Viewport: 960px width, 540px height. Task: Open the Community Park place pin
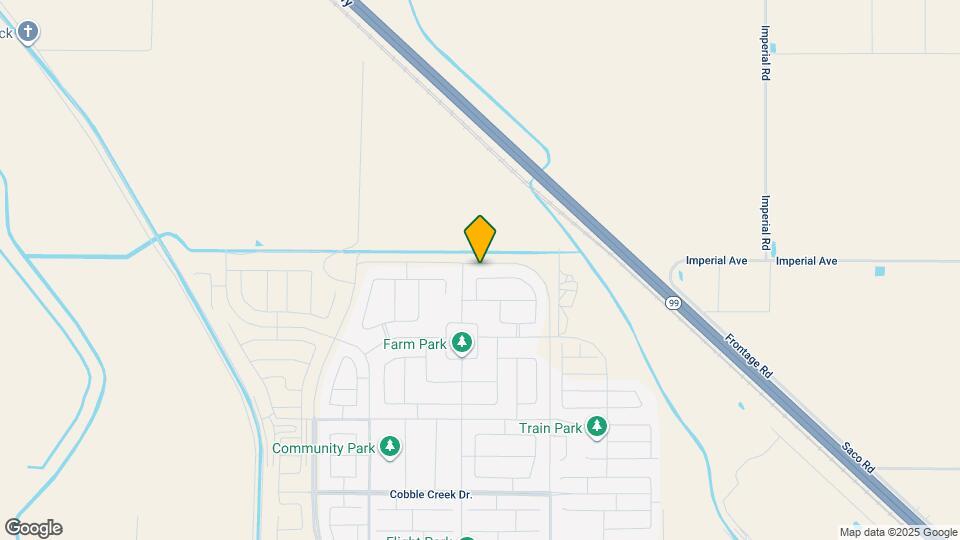click(390, 447)
